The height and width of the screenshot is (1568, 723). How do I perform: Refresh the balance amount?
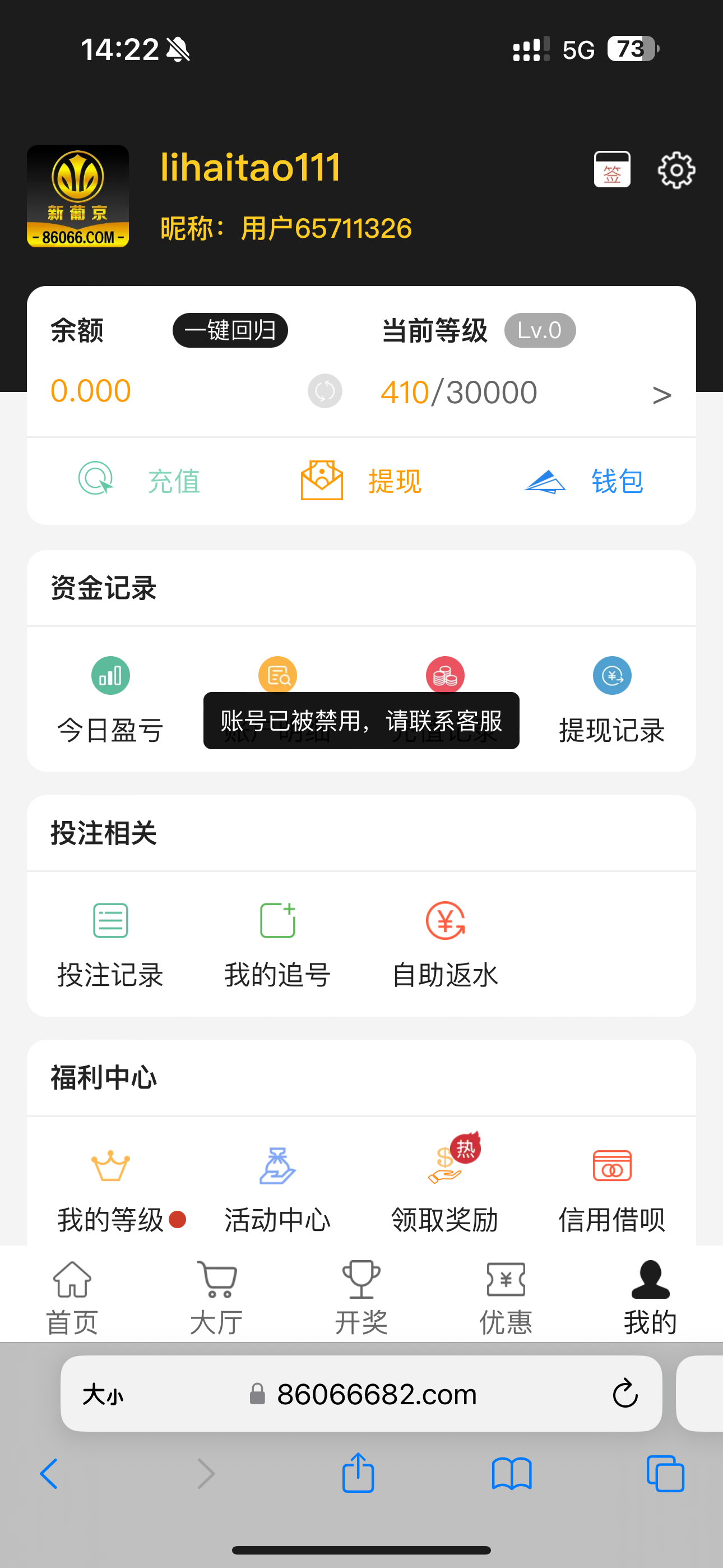(x=325, y=391)
